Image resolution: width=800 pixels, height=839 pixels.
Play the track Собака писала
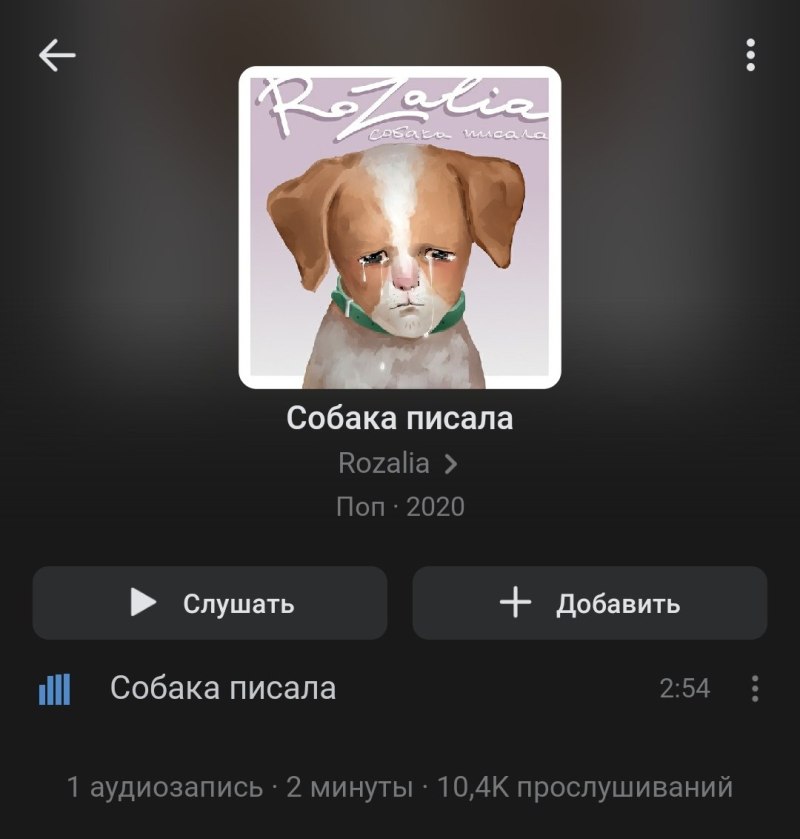[x=223, y=688]
